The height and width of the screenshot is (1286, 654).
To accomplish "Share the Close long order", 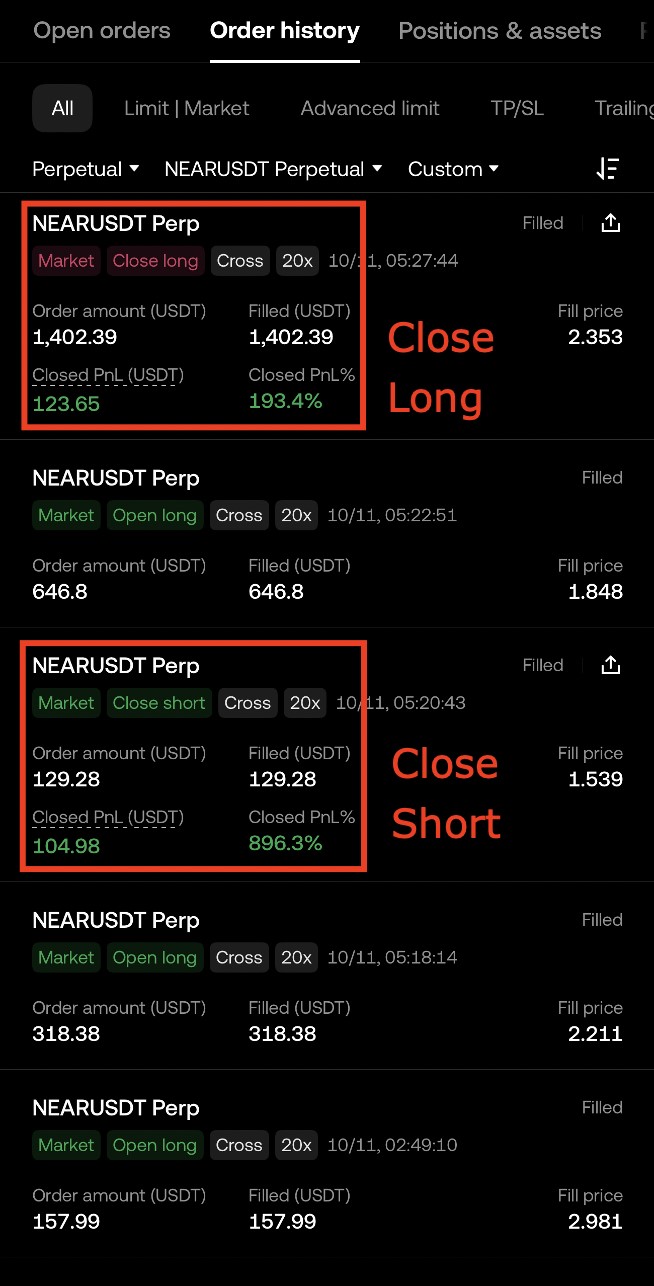I will pyautogui.click(x=611, y=223).
